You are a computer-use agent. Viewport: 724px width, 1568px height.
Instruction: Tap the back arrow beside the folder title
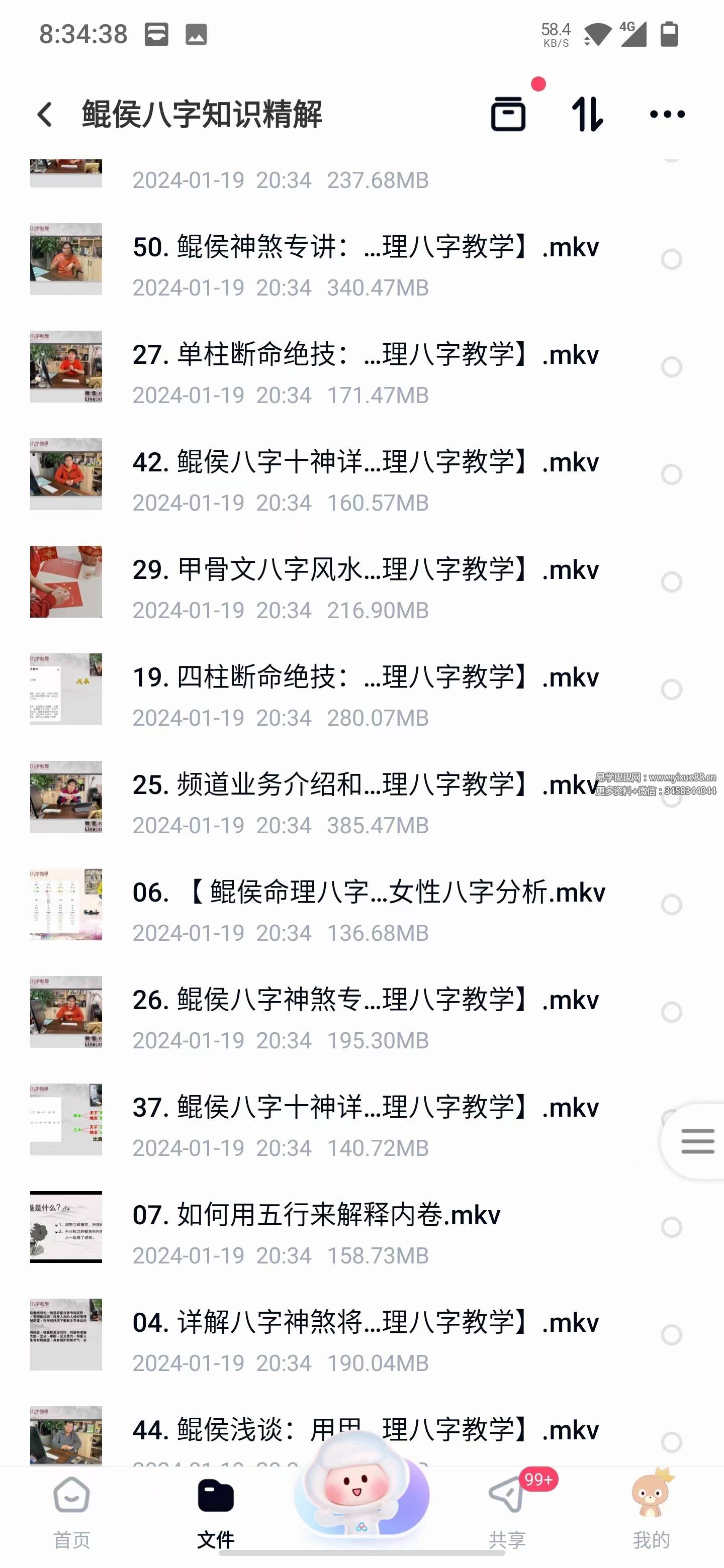click(x=44, y=114)
